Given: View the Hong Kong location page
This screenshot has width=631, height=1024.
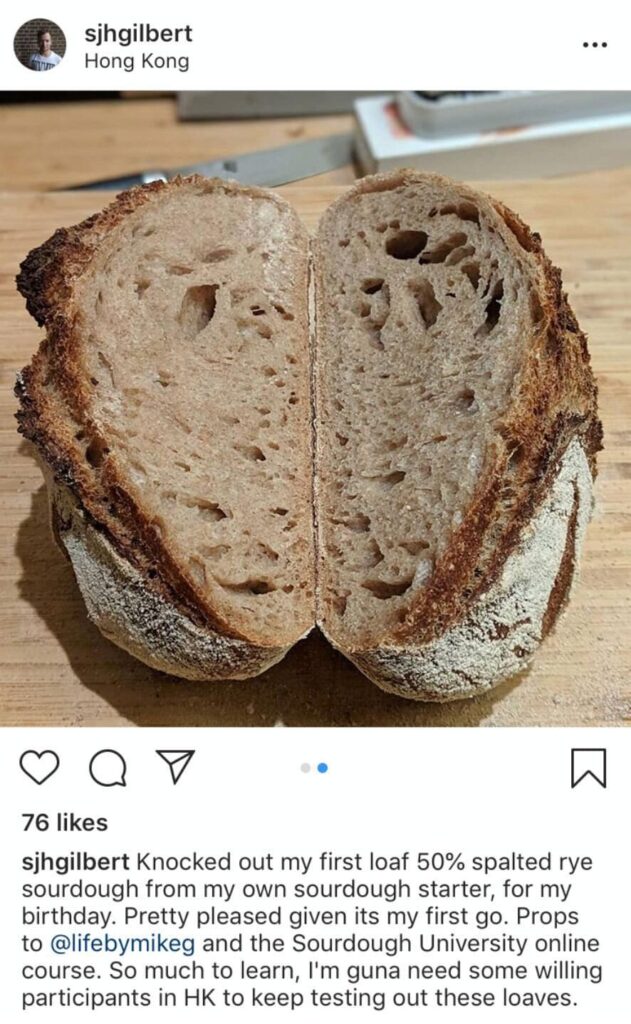Looking at the screenshot, I should pyautogui.click(x=136, y=61).
